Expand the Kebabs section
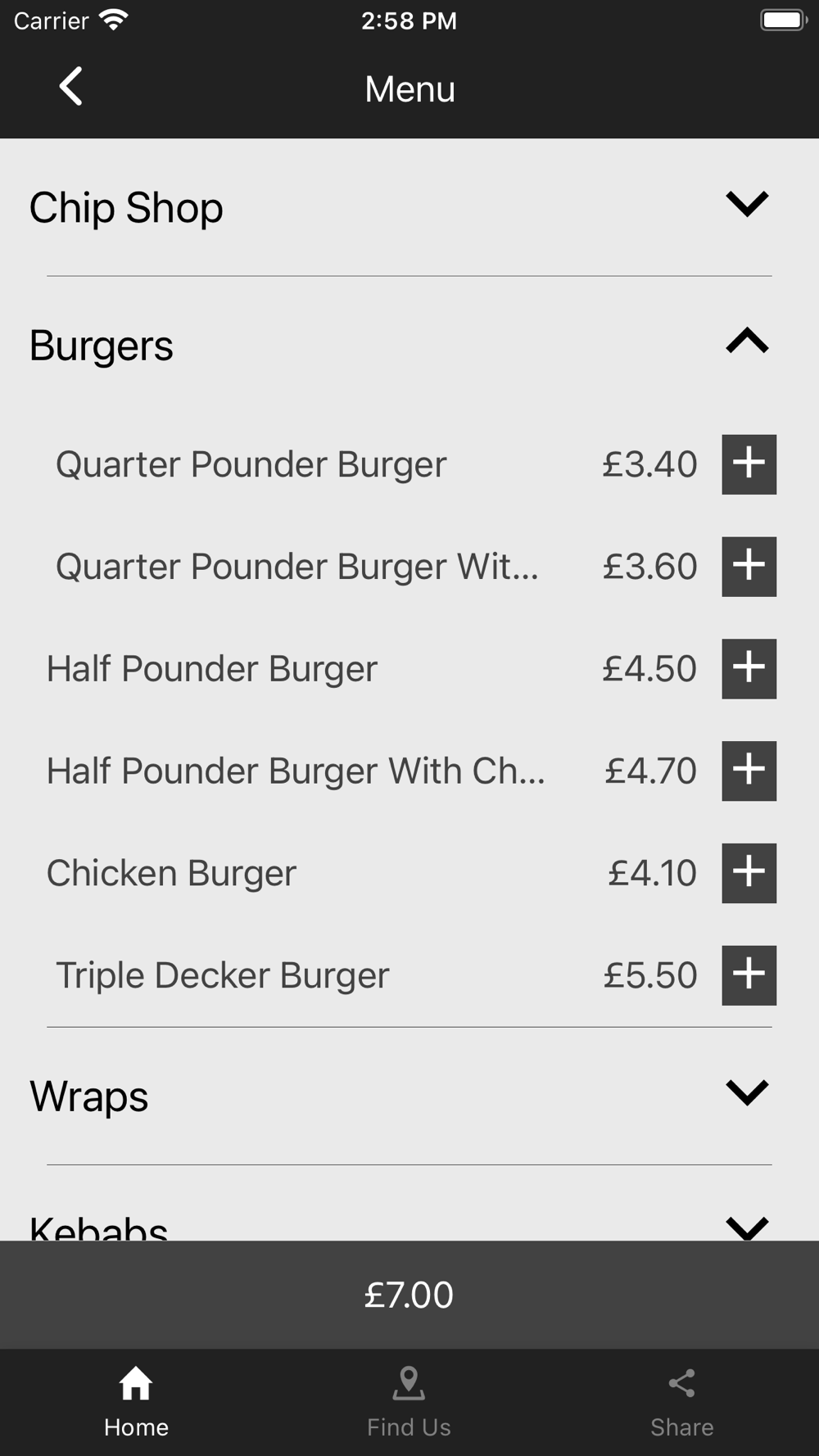 (747, 1227)
